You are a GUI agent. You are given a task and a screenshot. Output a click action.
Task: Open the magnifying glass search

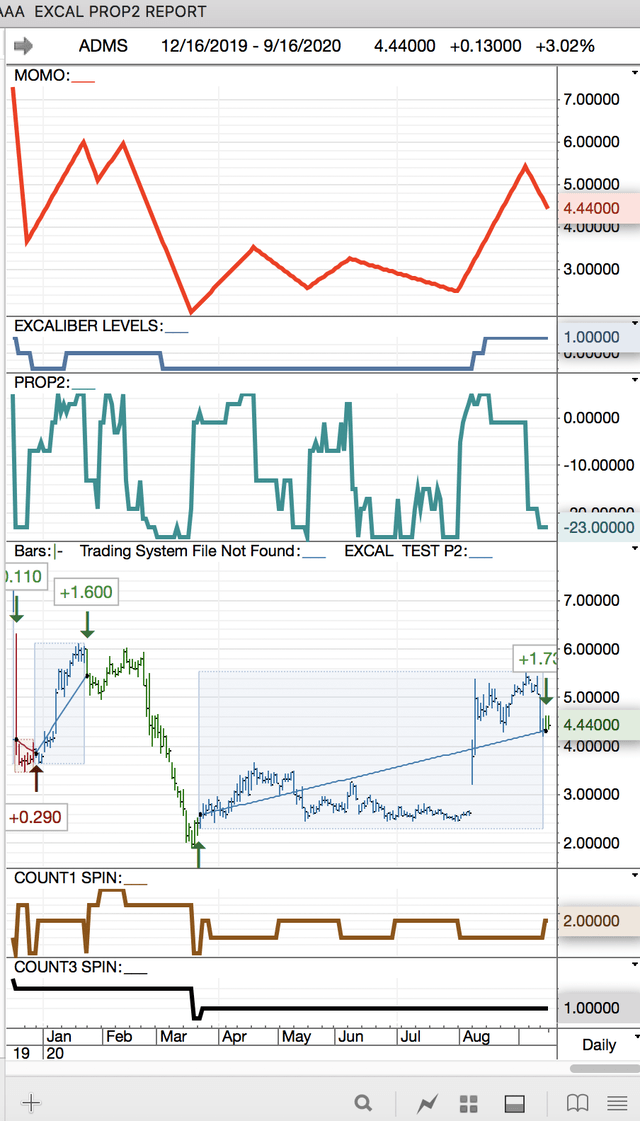363,1102
